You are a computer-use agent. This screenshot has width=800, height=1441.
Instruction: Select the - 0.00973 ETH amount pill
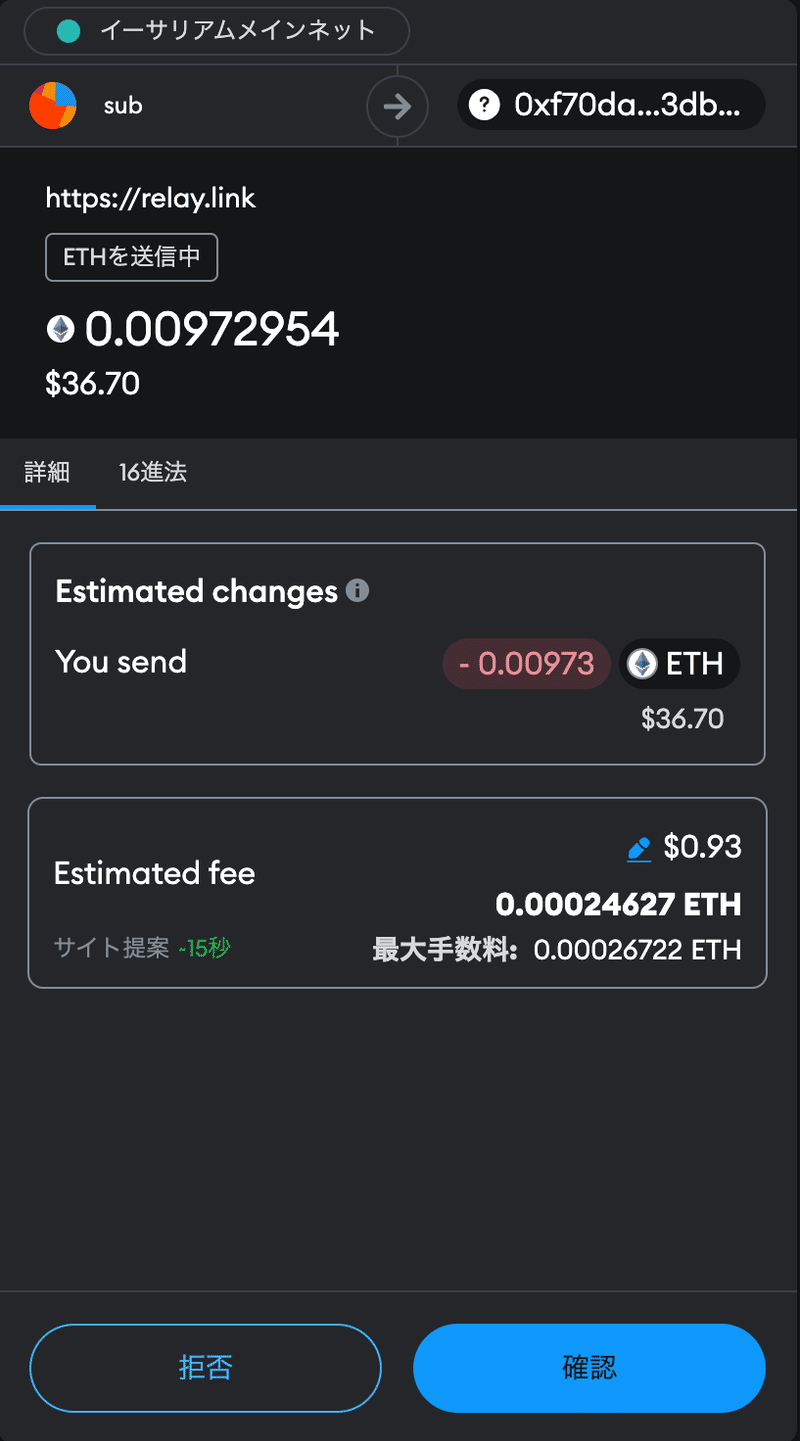coord(526,663)
